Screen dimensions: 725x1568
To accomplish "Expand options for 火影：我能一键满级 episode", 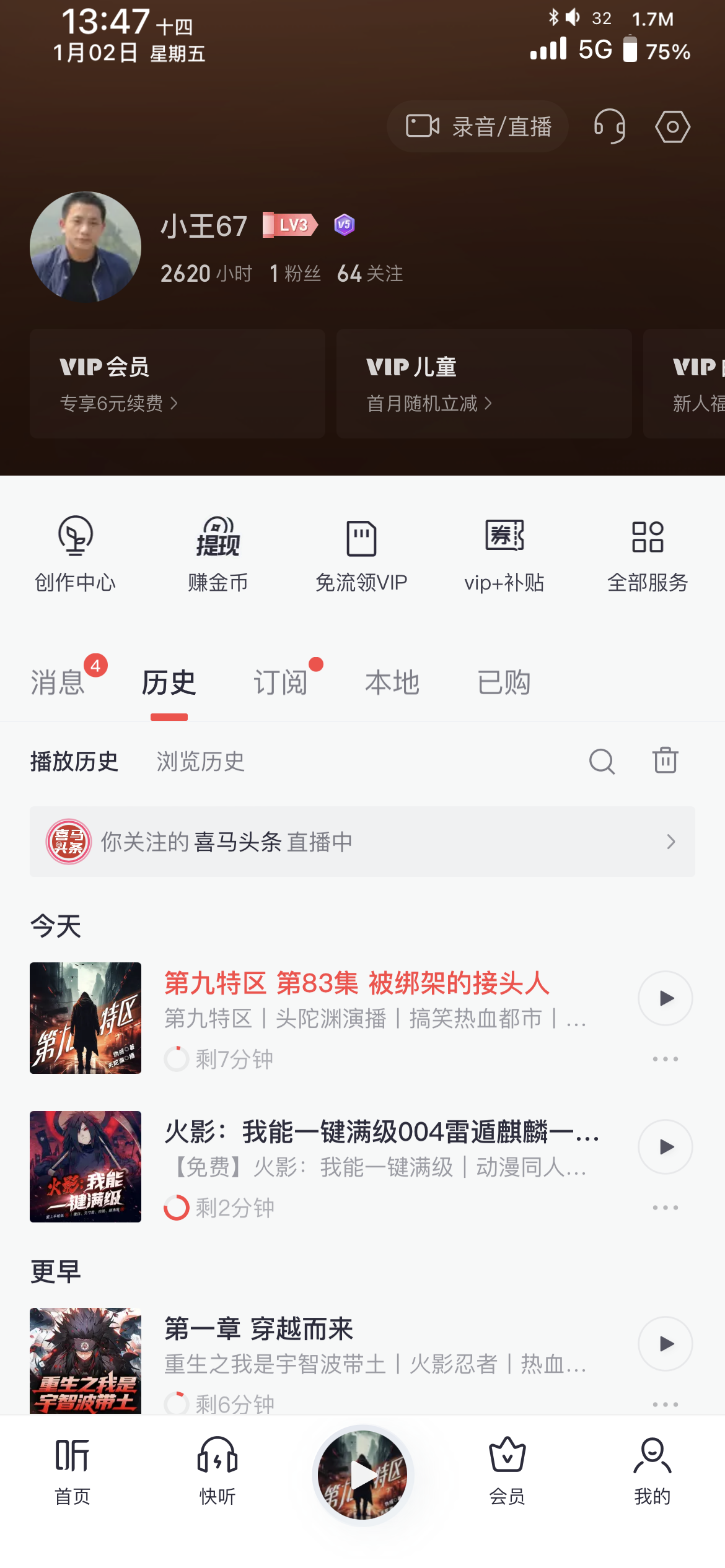I will tap(665, 1206).
